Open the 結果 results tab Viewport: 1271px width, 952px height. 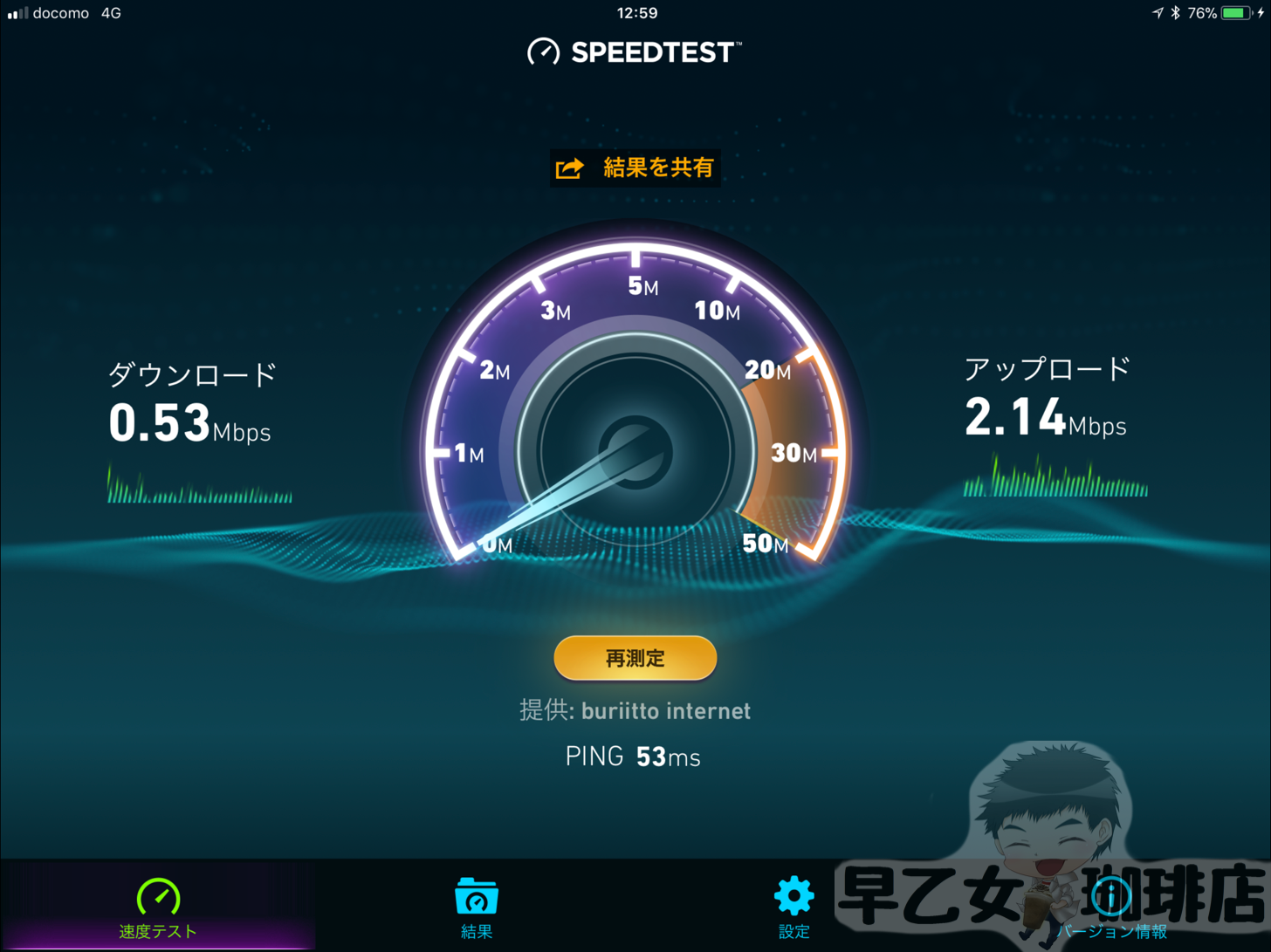coord(476,907)
